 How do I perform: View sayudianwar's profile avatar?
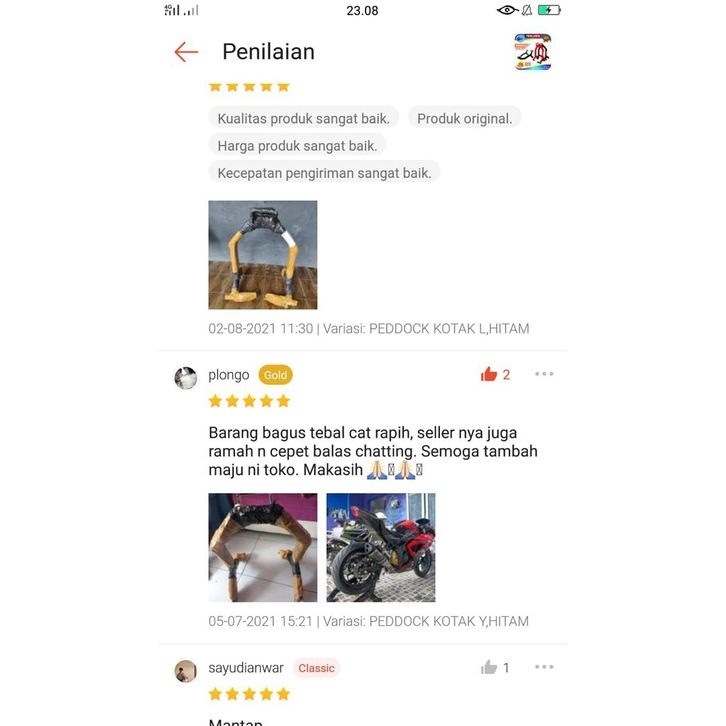(186, 670)
